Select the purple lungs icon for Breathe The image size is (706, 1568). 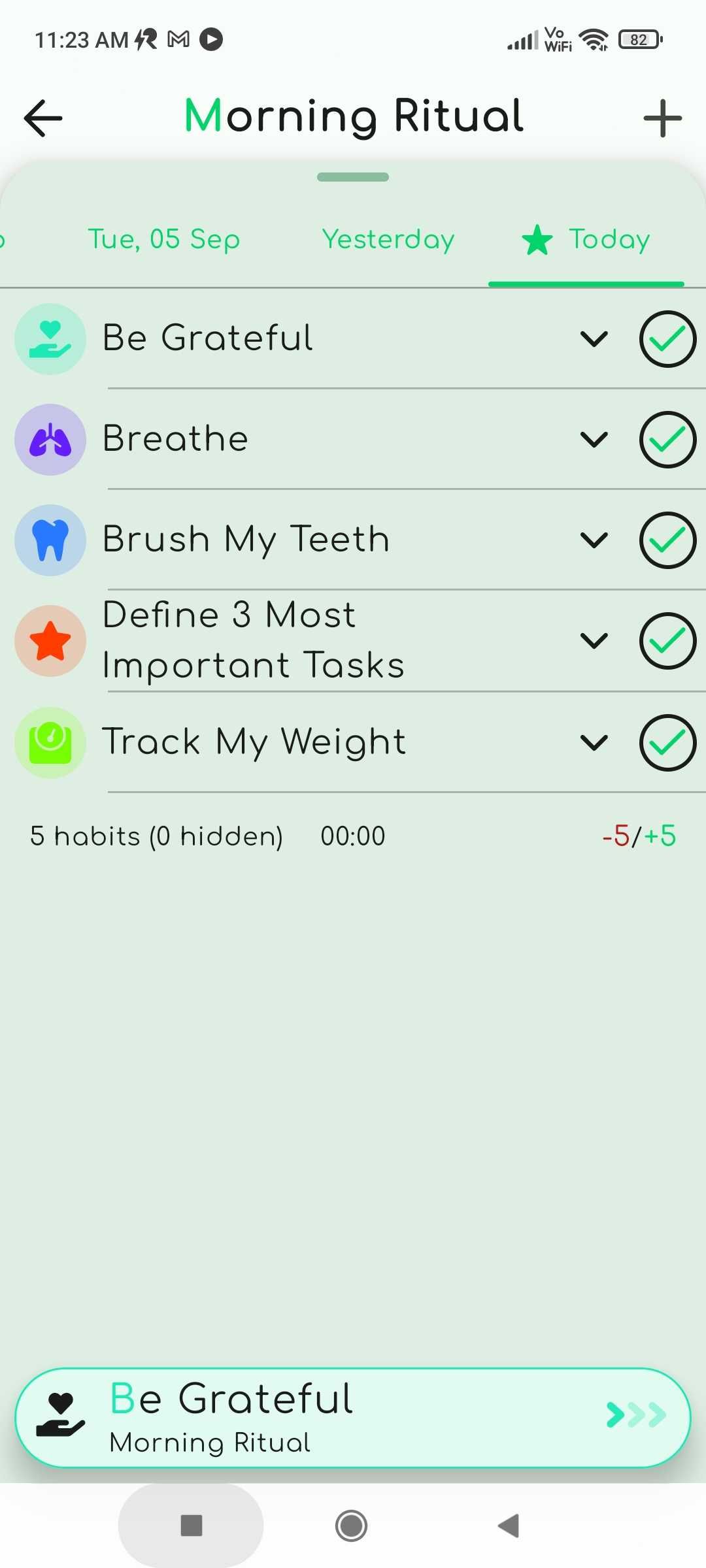tap(50, 439)
